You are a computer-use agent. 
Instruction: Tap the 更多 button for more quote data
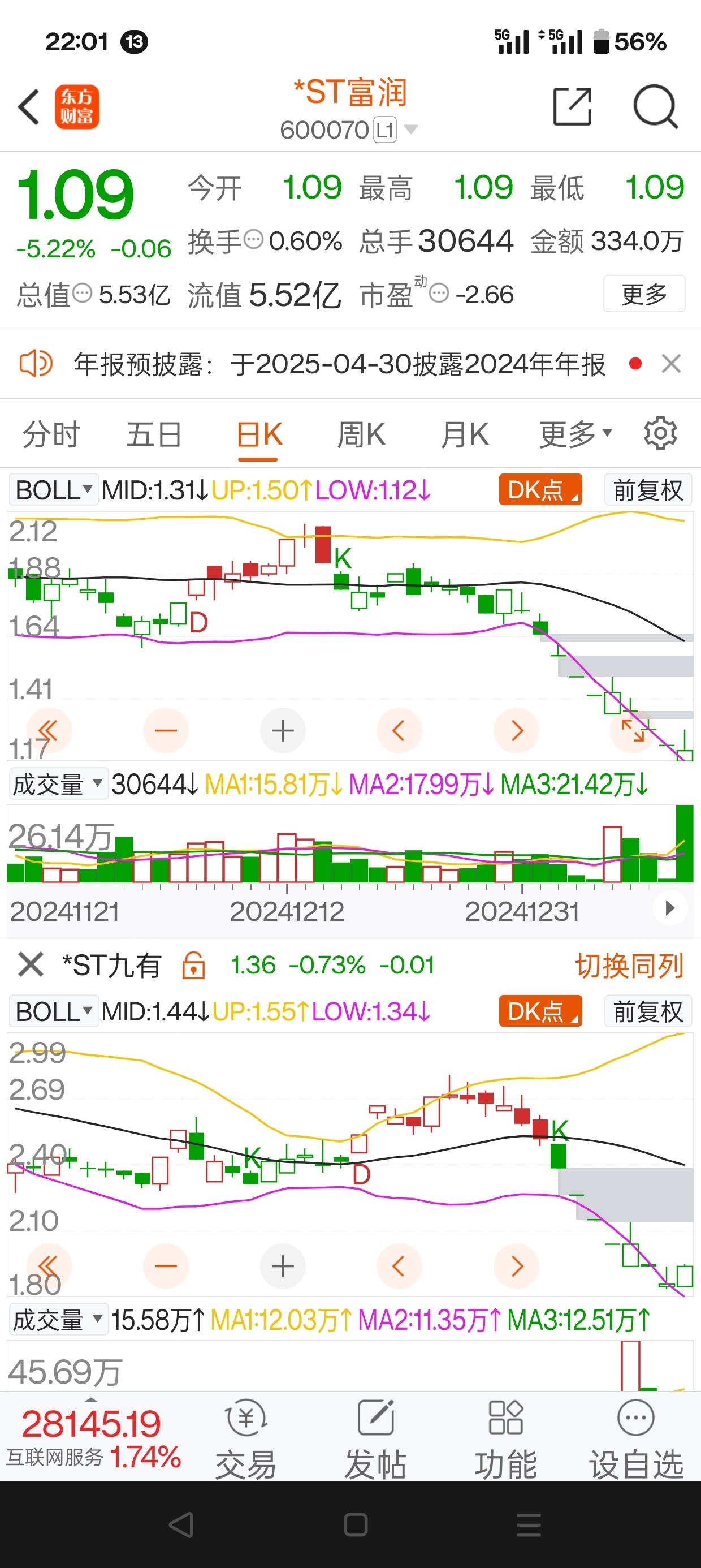click(644, 294)
